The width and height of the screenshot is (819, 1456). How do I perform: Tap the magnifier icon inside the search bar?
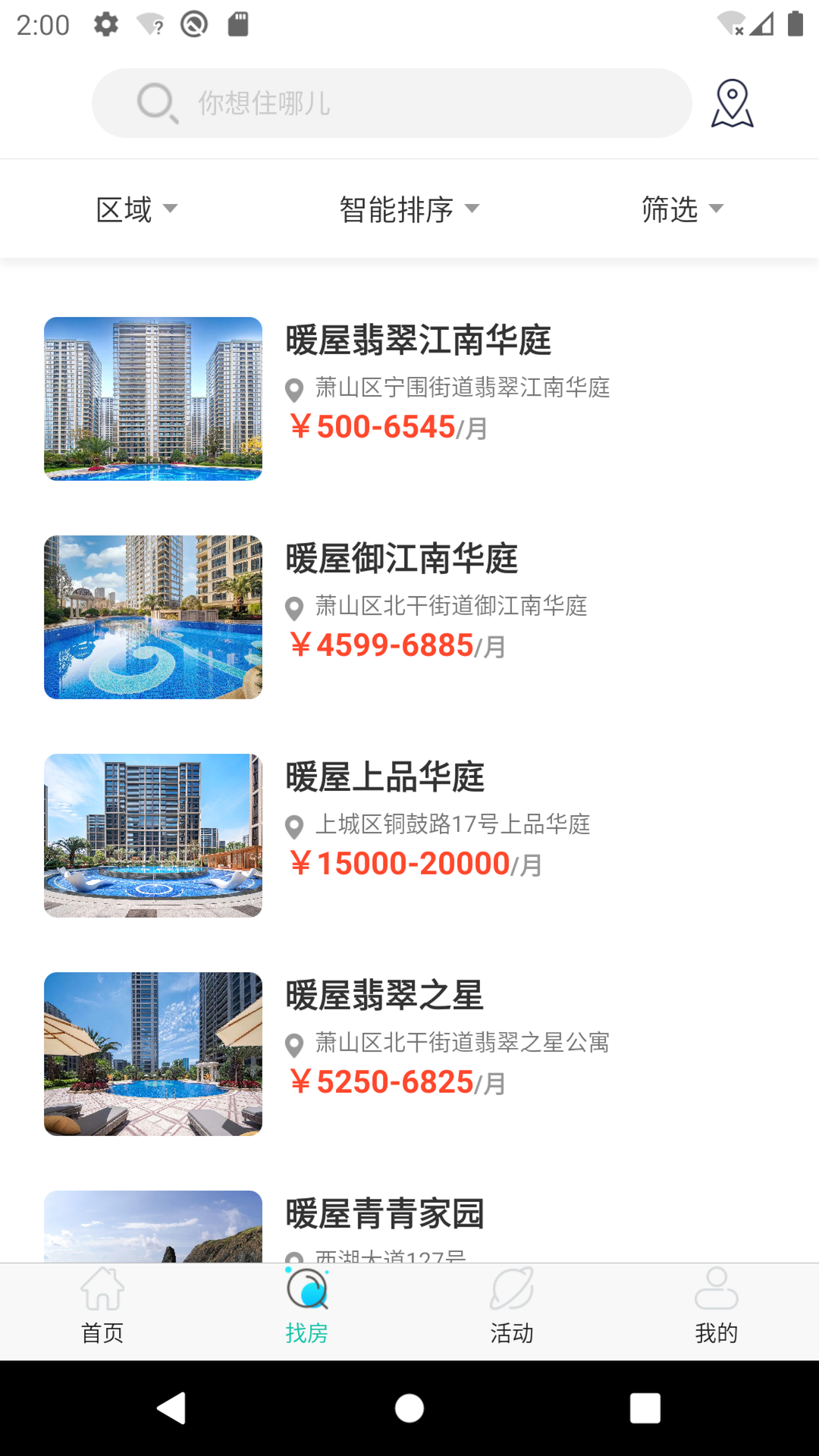(x=155, y=103)
